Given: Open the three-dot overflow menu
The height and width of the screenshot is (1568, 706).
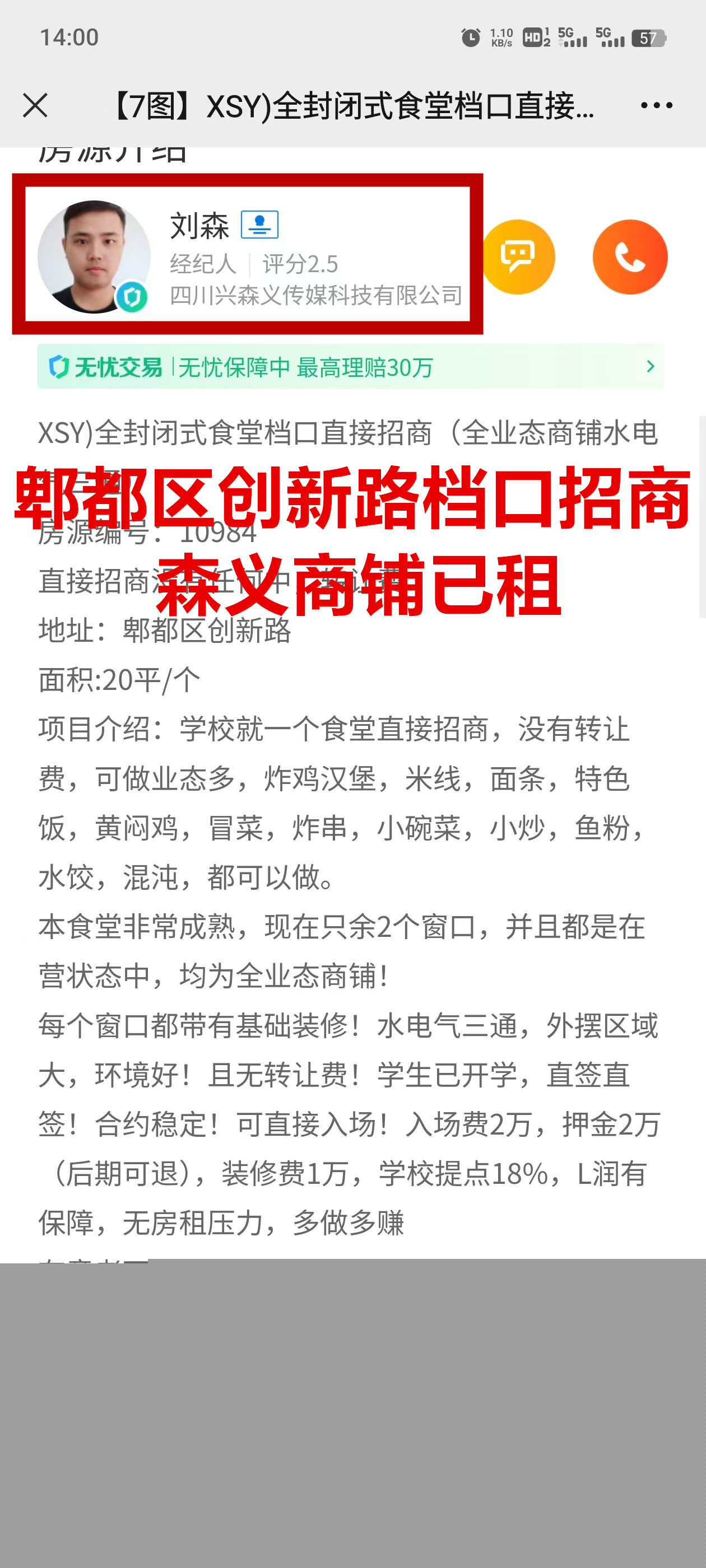Looking at the screenshot, I should tap(656, 105).
